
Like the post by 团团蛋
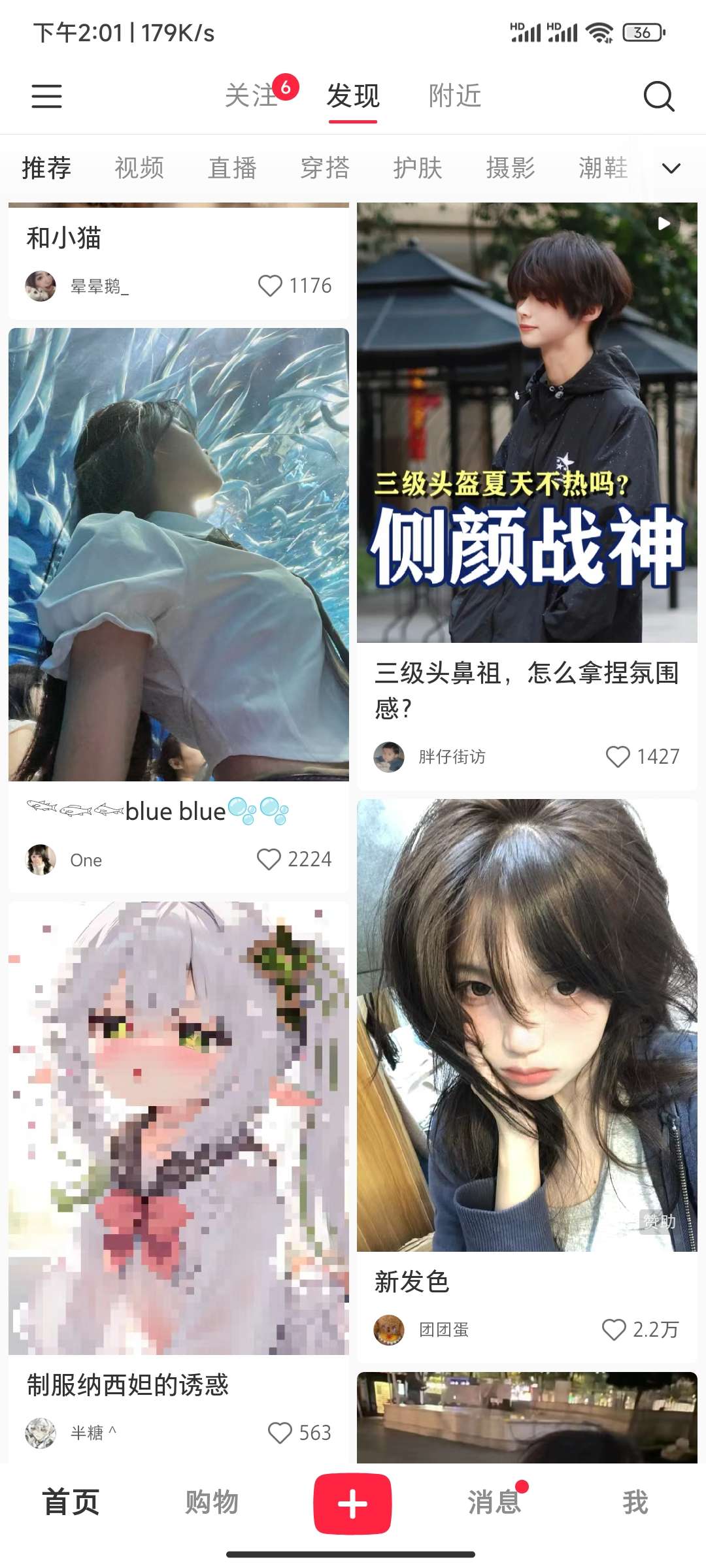pyautogui.click(x=614, y=1330)
